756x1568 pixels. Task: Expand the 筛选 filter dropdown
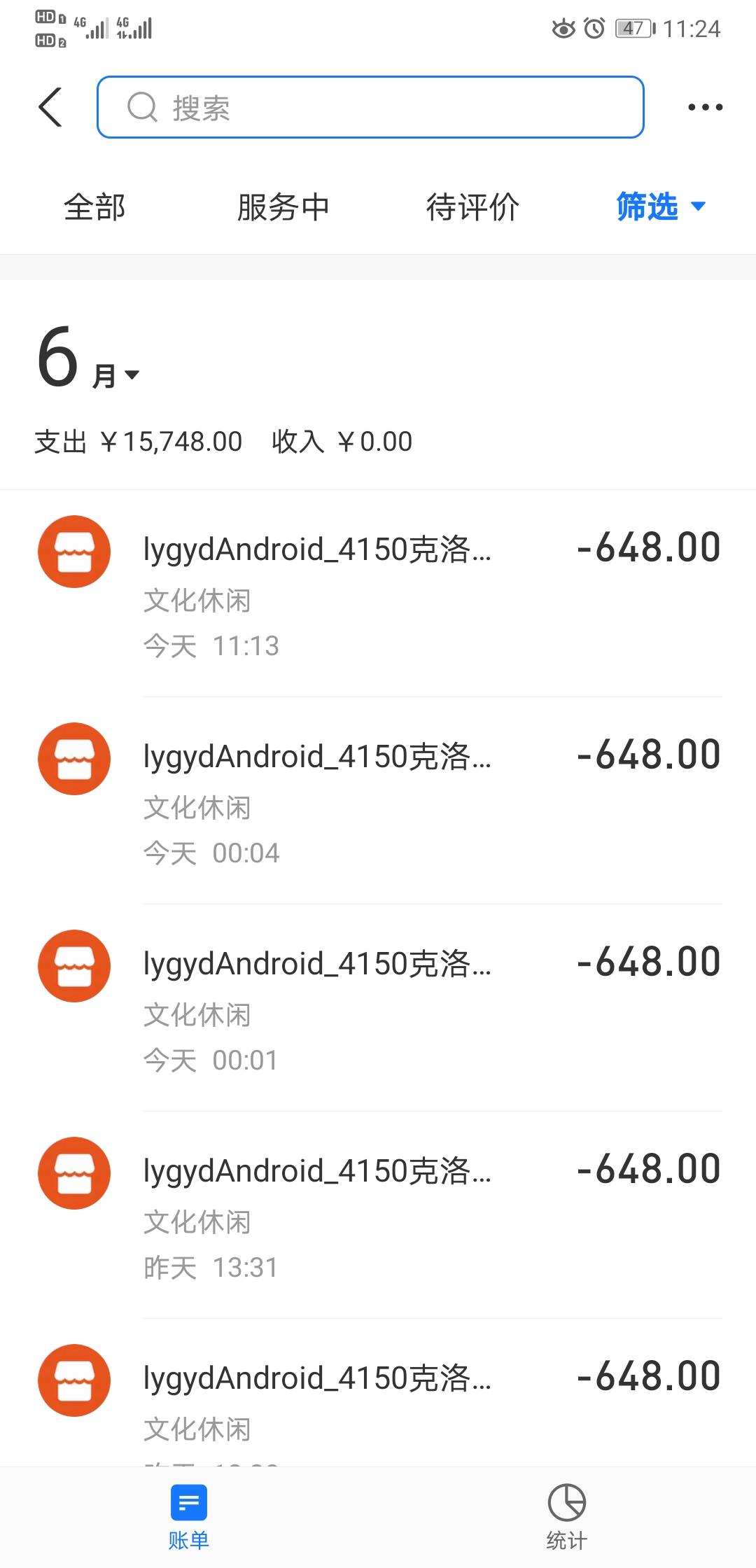click(x=661, y=206)
